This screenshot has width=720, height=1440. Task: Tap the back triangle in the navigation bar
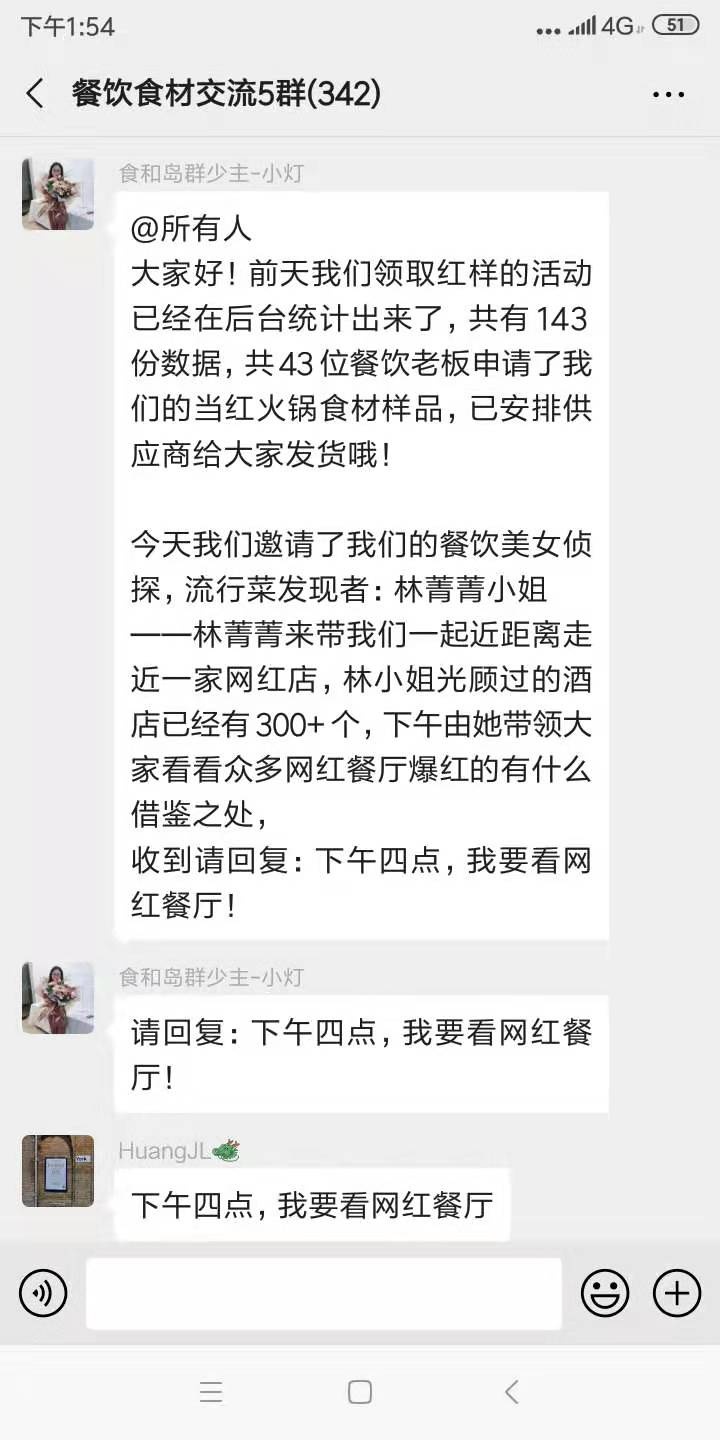[510, 1390]
